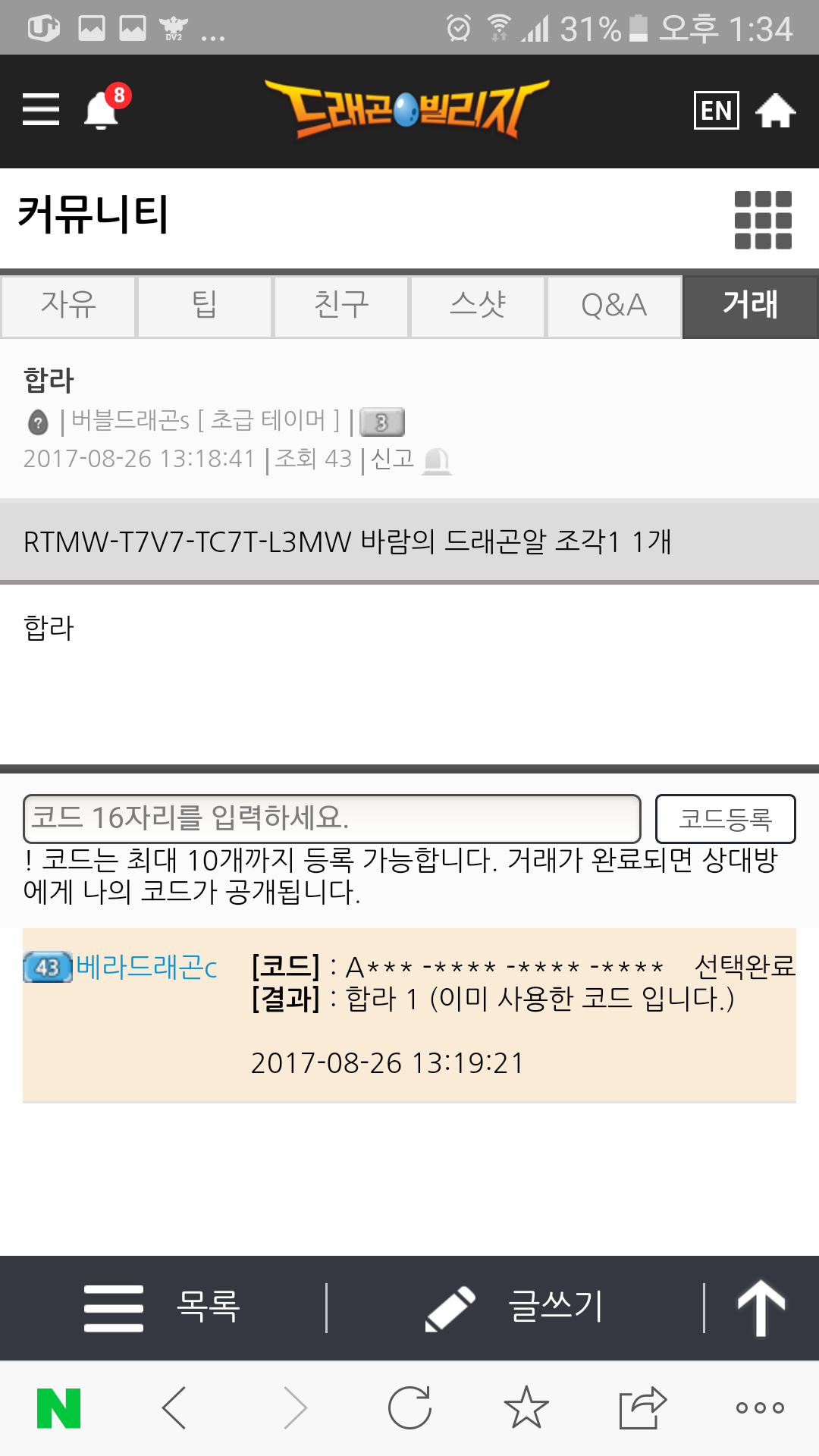Switch to the 스샷 tab
The height and width of the screenshot is (1456, 819).
point(478,306)
